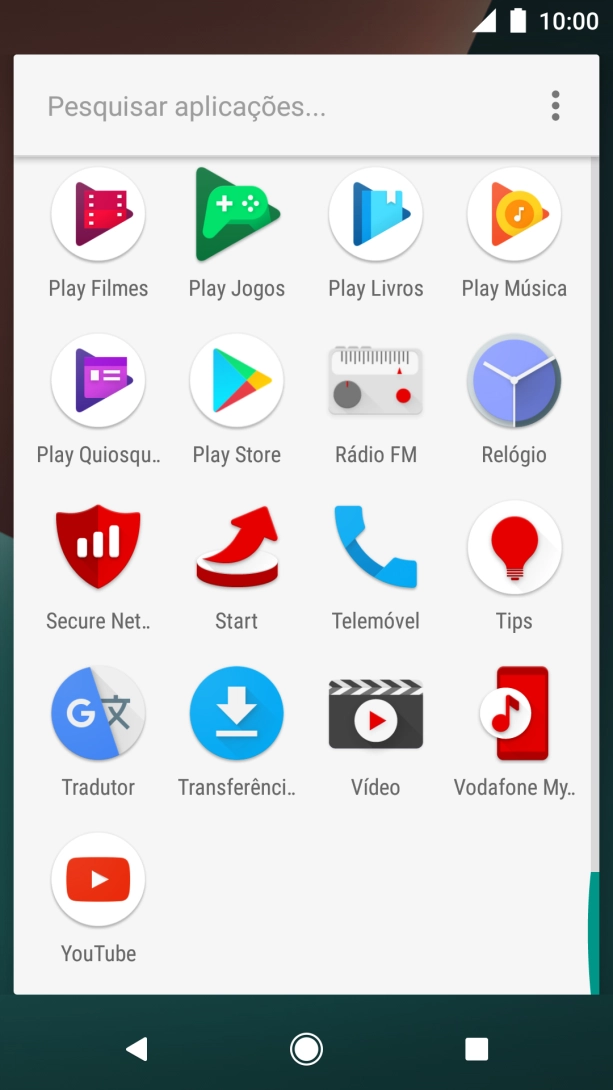Screen dimensions: 613x1090
Task: Launch Secure Net app
Action: (x=98, y=548)
